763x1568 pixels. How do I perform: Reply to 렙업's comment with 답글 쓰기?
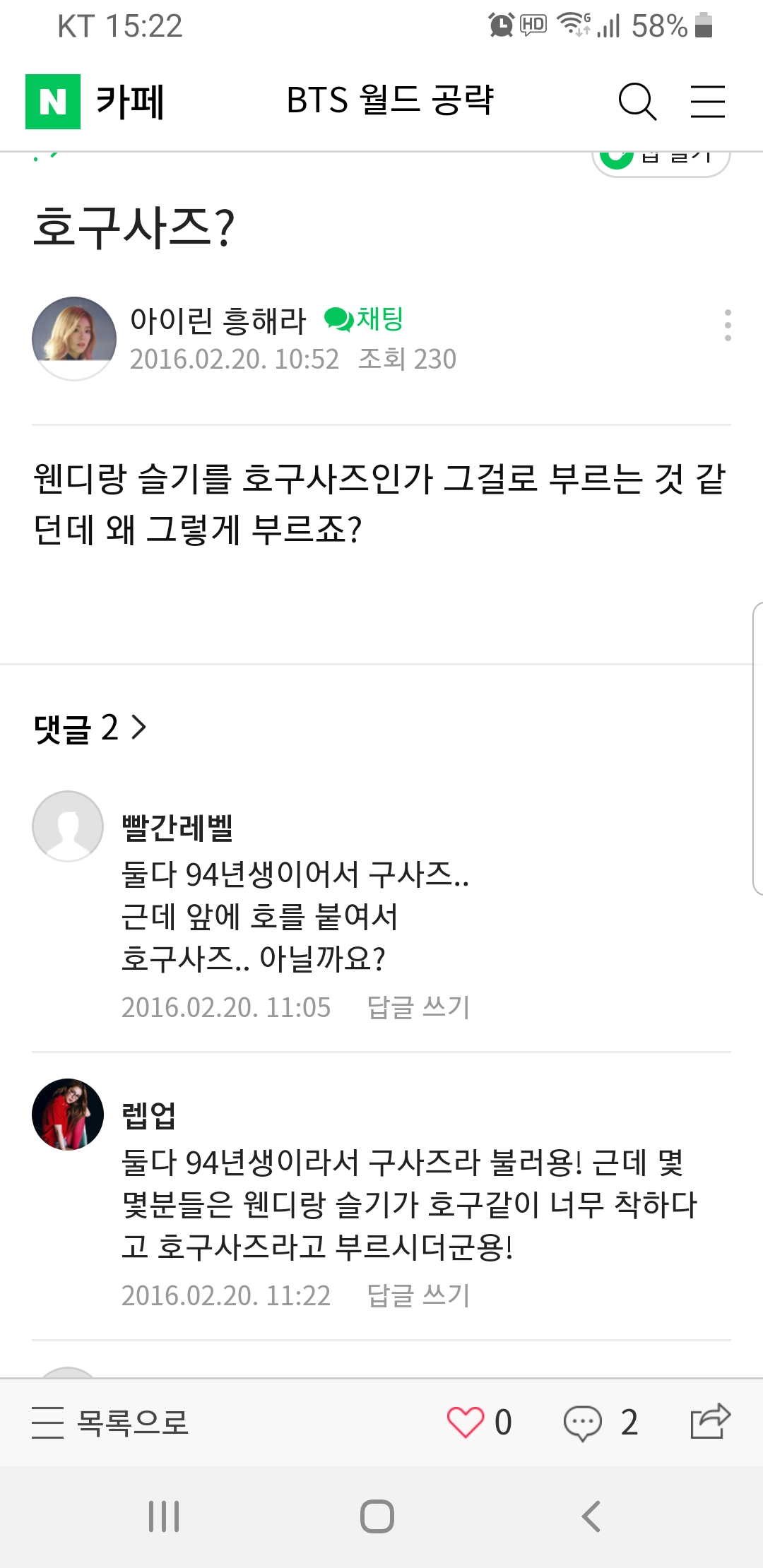pyautogui.click(x=418, y=1295)
